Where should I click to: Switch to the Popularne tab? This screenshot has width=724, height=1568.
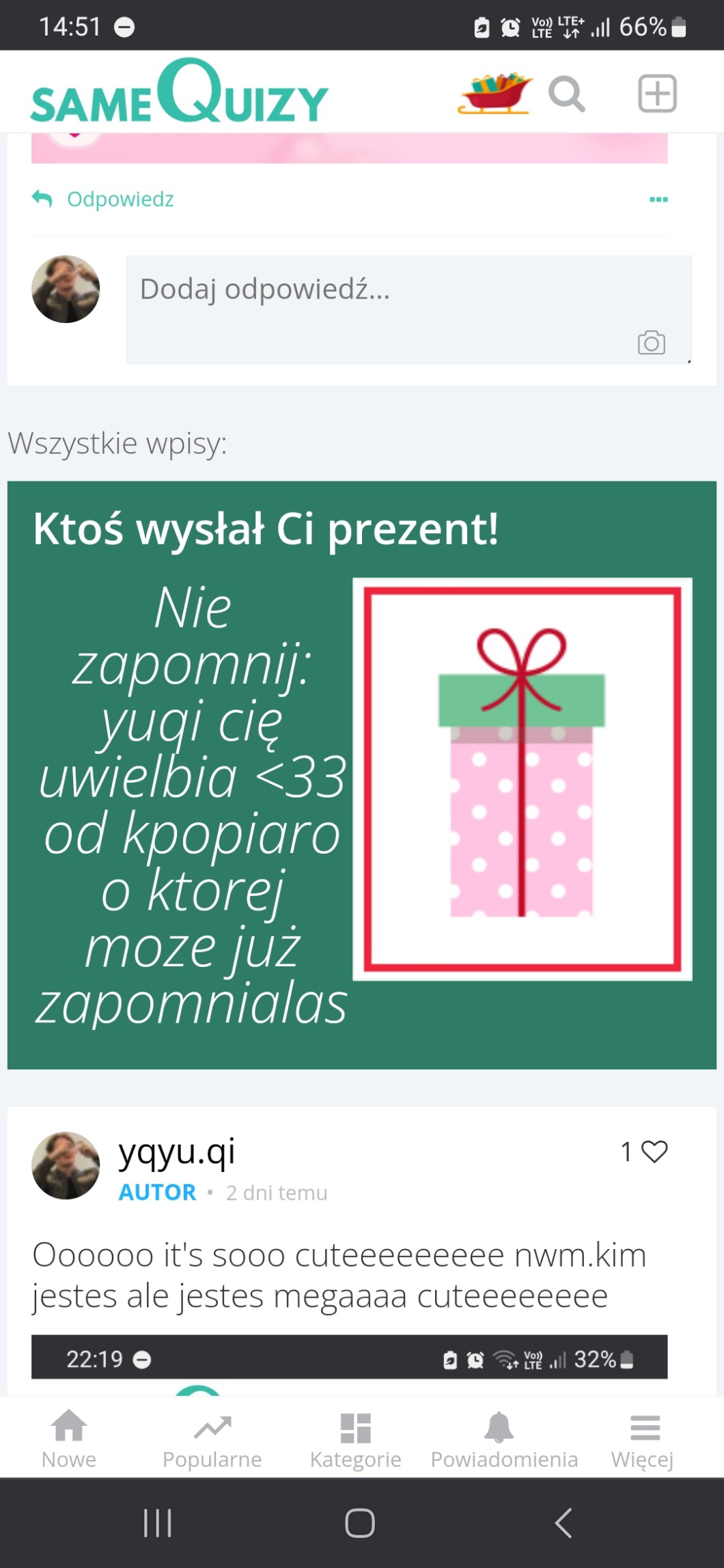point(212,1438)
